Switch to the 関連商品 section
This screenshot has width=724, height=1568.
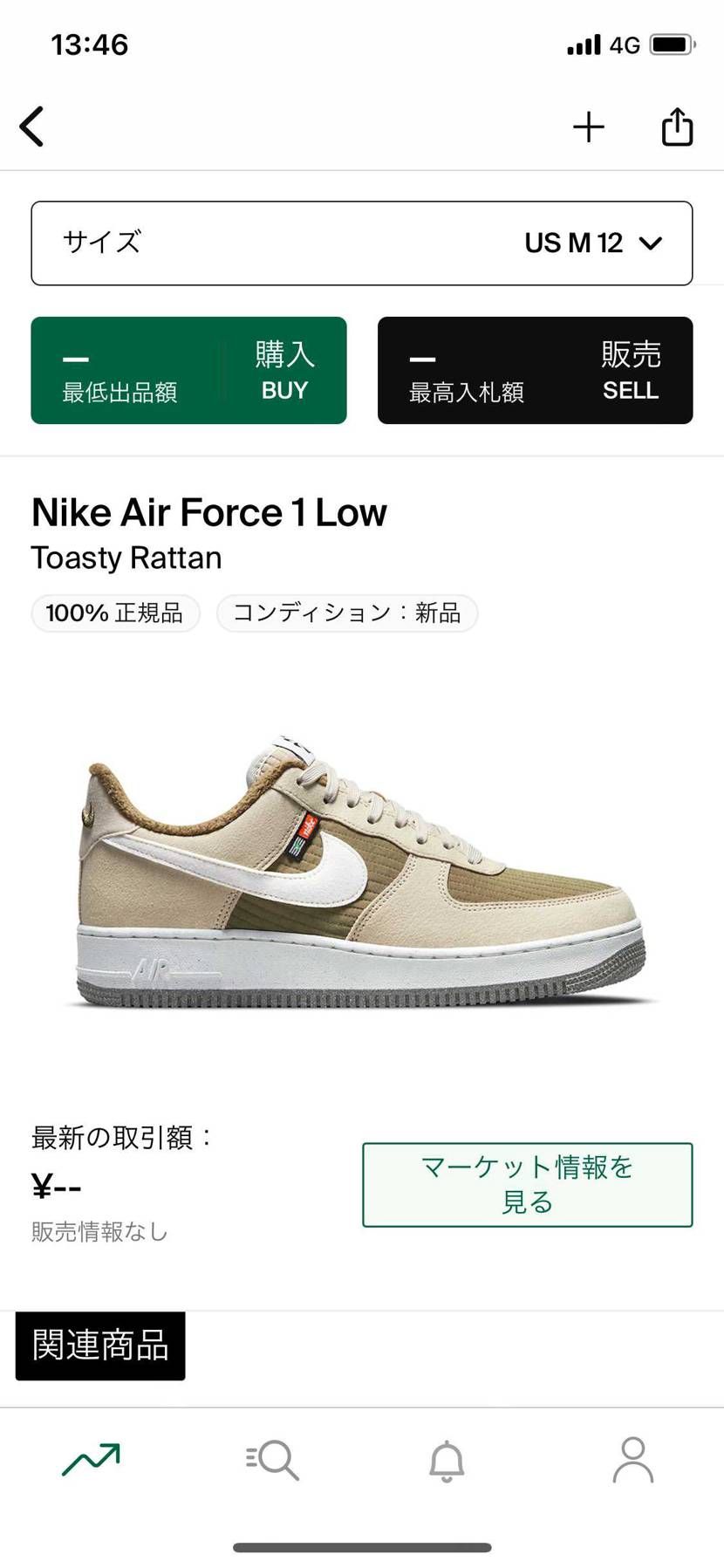click(99, 1346)
